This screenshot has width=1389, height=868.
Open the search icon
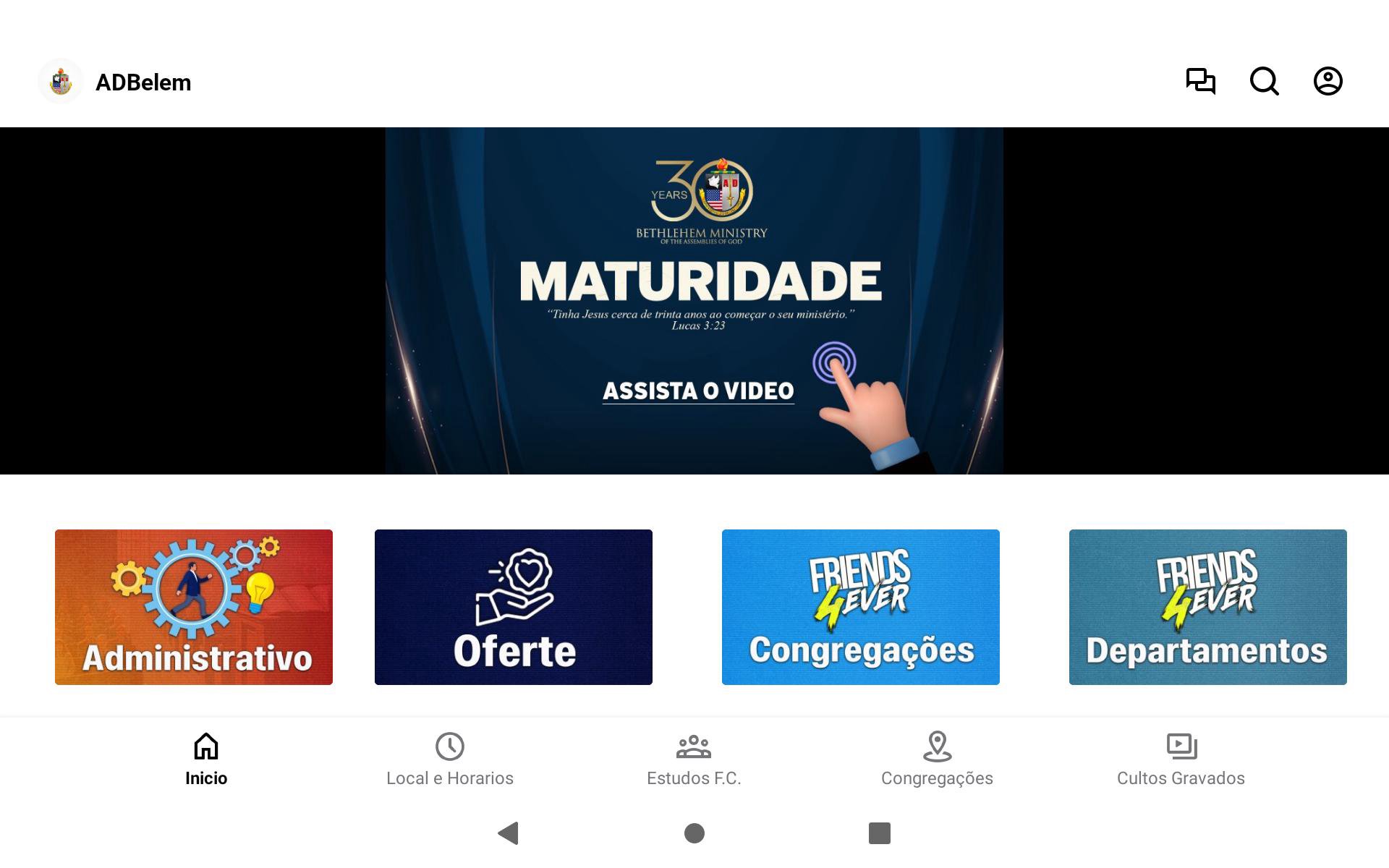coord(1264,81)
